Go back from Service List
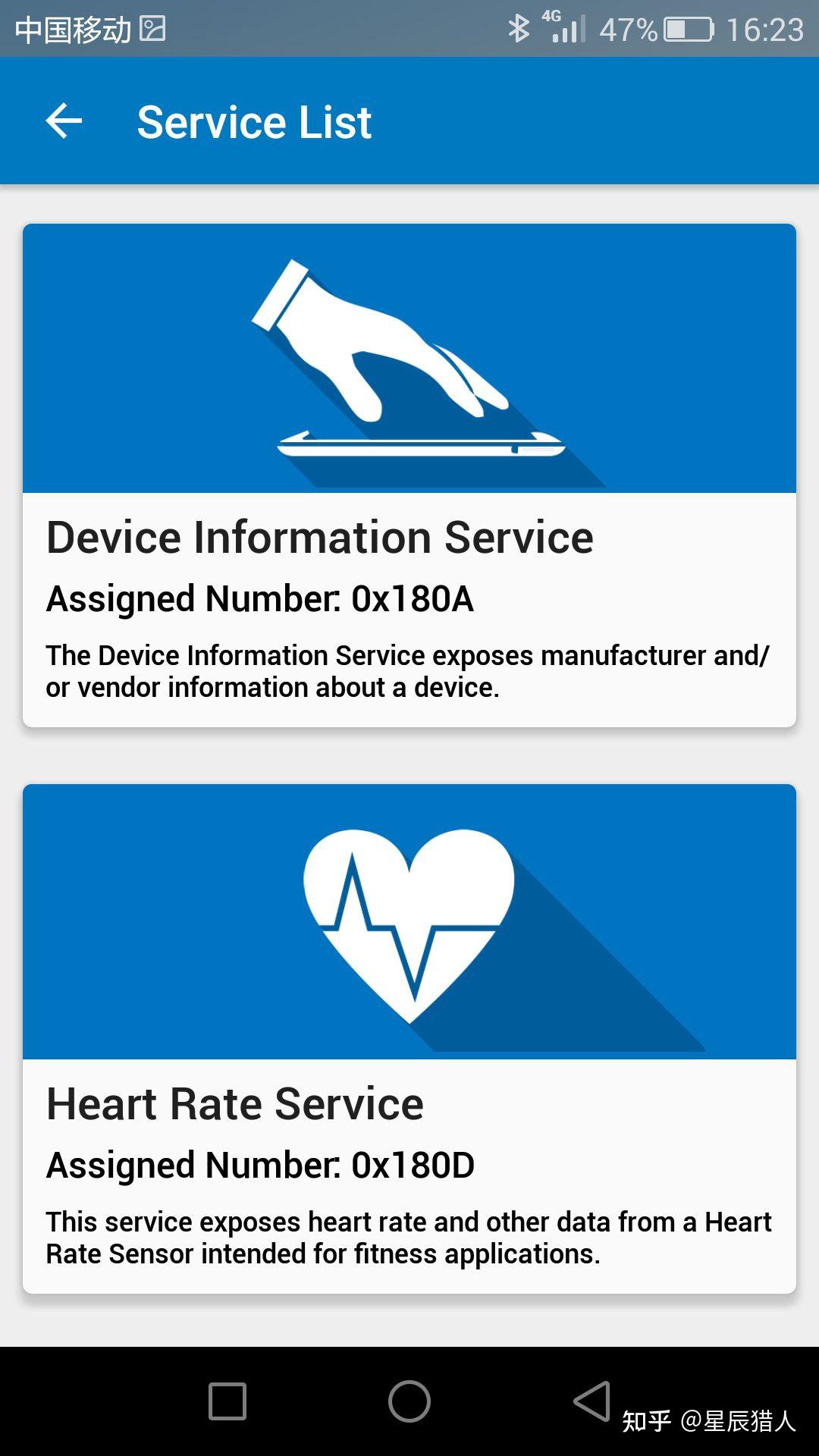 pyautogui.click(x=64, y=121)
